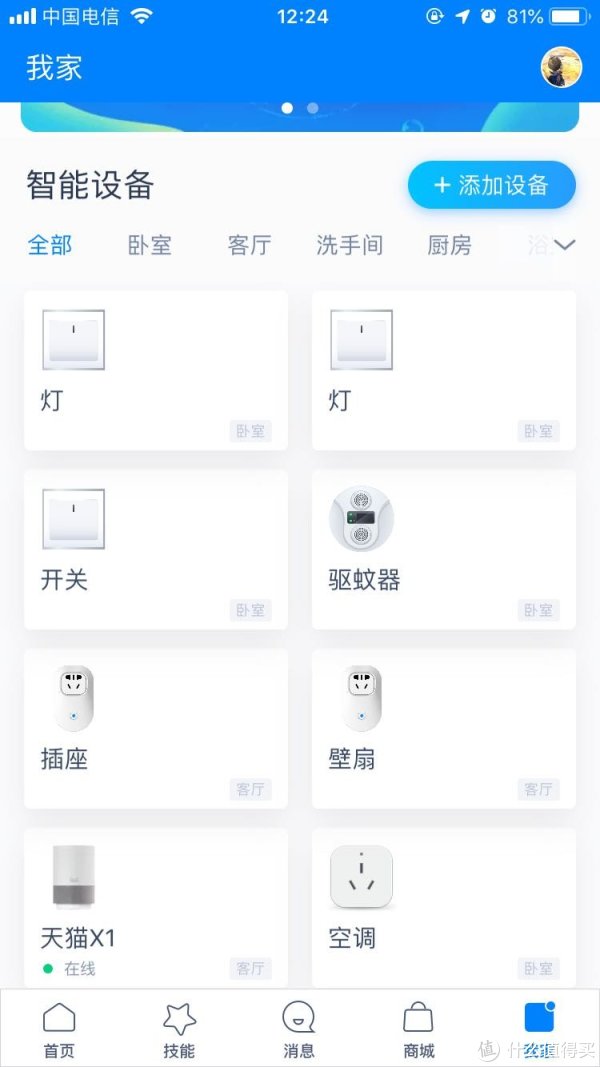
Task: Open the 空调 device card
Action: point(444,908)
